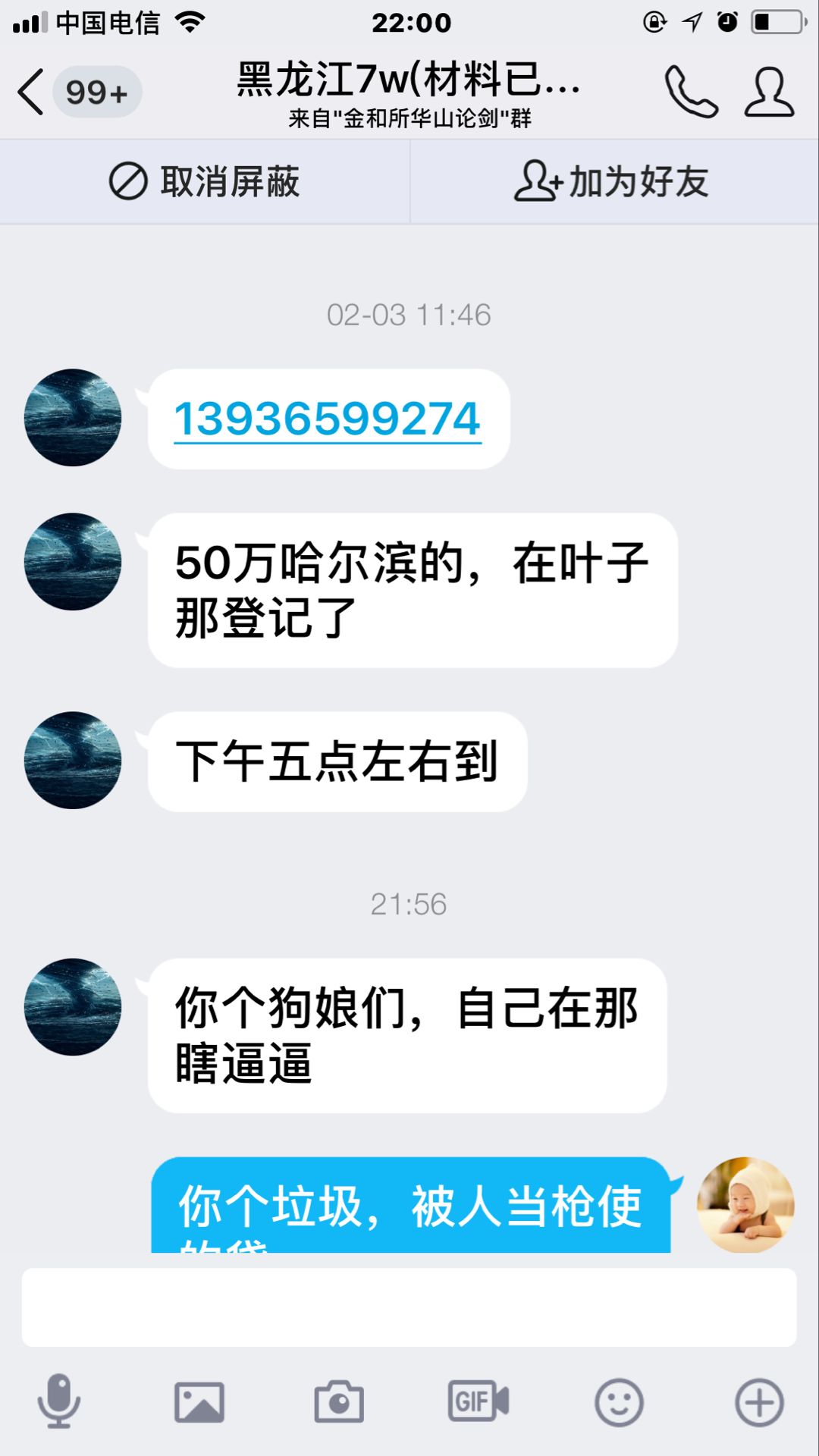The height and width of the screenshot is (1456, 819).
Task: Open the emoji picker
Action: click(x=619, y=1402)
